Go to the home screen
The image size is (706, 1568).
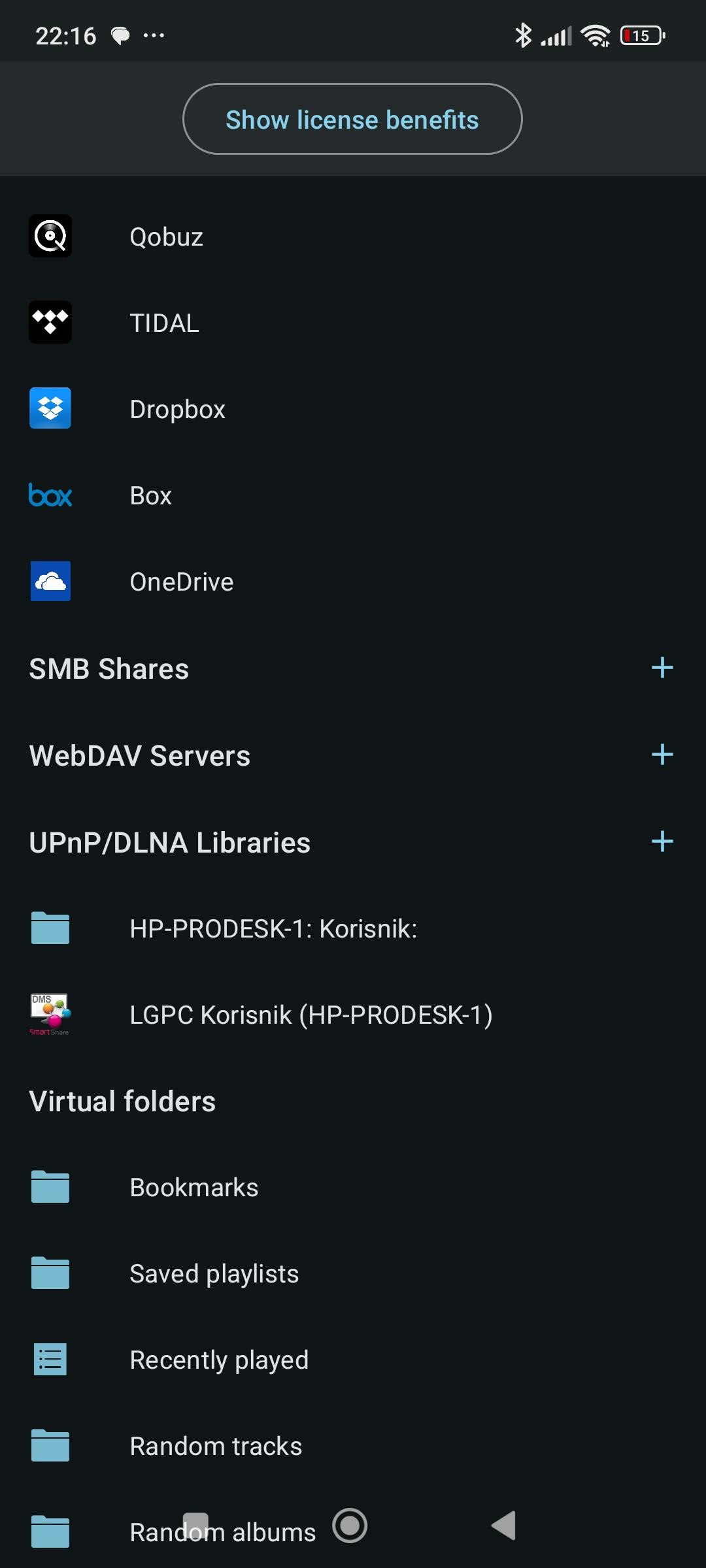coord(350,1526)
